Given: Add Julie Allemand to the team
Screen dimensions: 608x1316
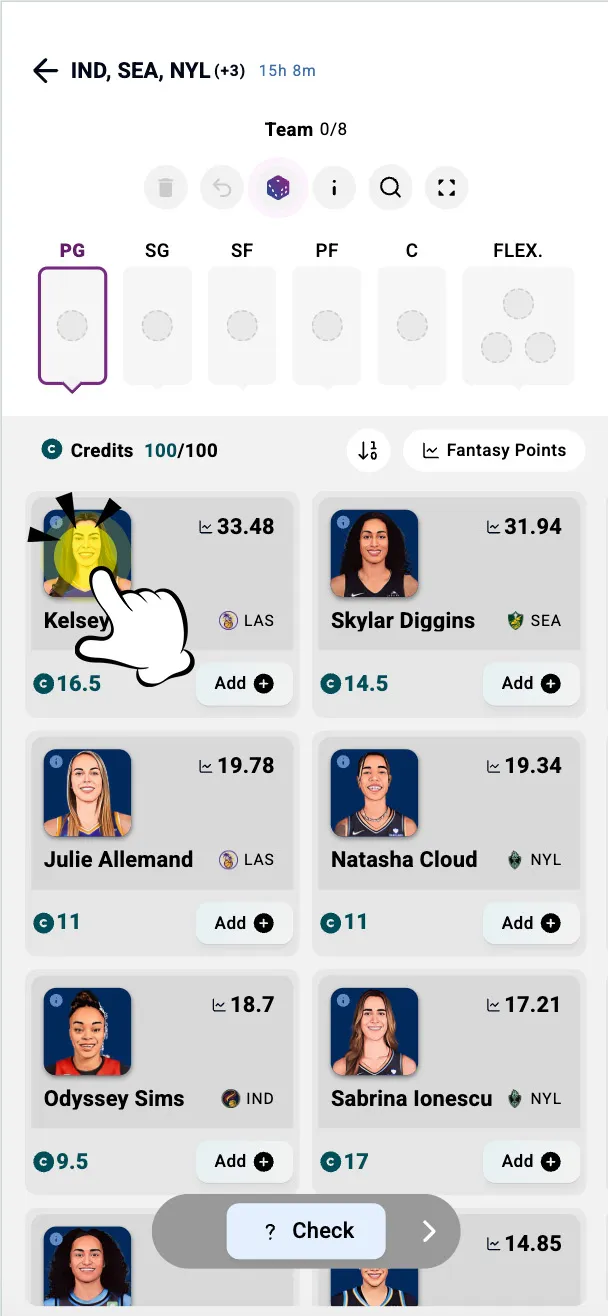Looking at the screenshot, I should [244, 923].
